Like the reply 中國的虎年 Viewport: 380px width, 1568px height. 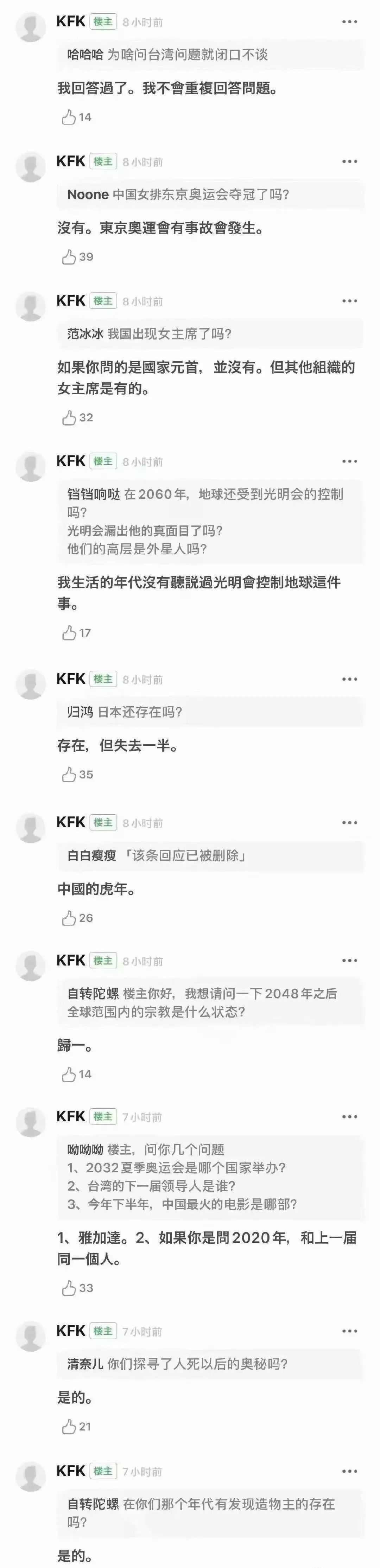click(69, 918)
